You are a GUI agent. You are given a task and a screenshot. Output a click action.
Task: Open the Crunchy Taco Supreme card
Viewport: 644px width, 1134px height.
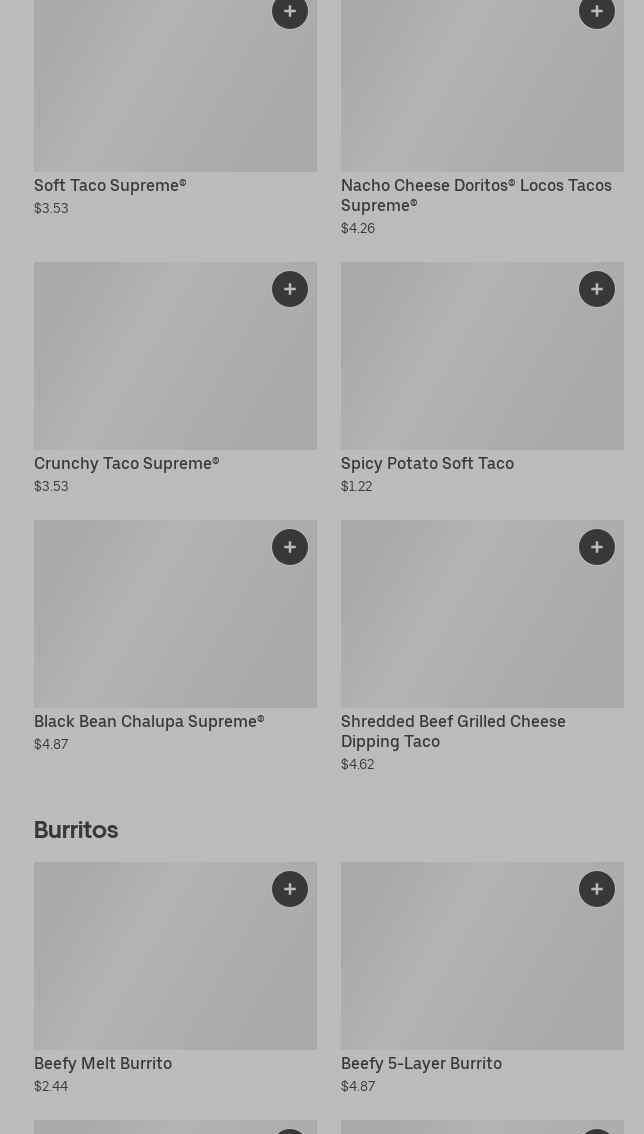(175, 379)
